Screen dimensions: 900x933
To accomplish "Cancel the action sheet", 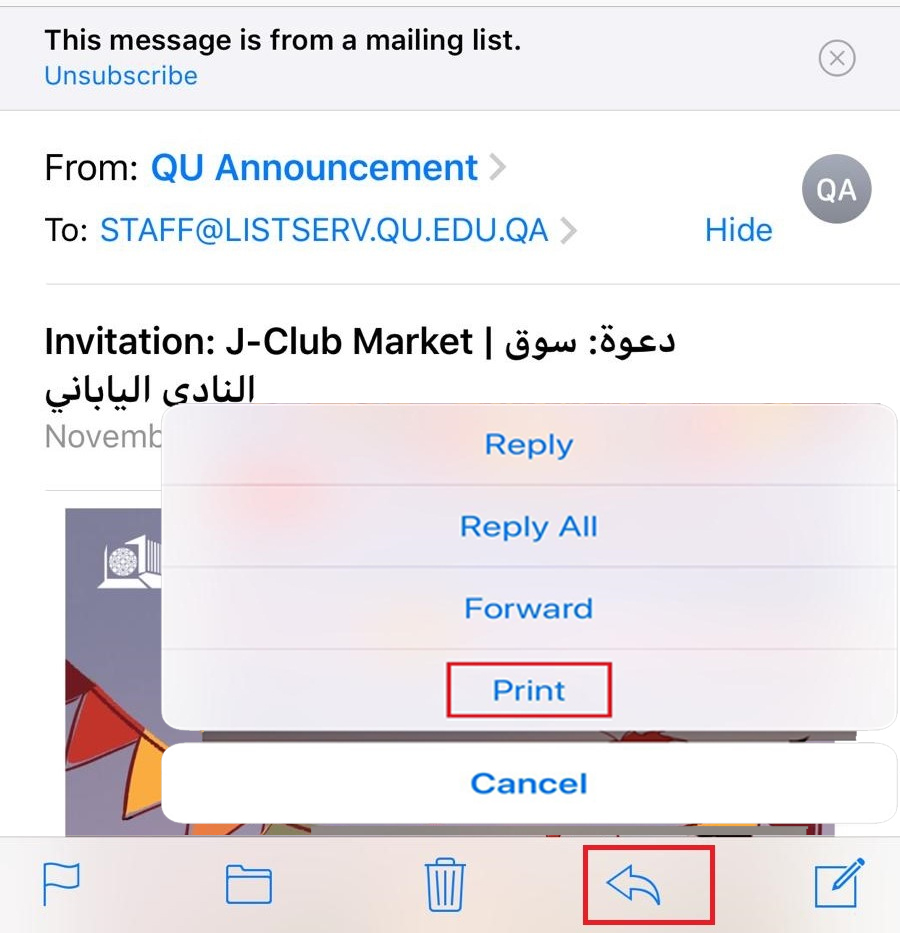I will pyautogui.click(x=528, y=783).
